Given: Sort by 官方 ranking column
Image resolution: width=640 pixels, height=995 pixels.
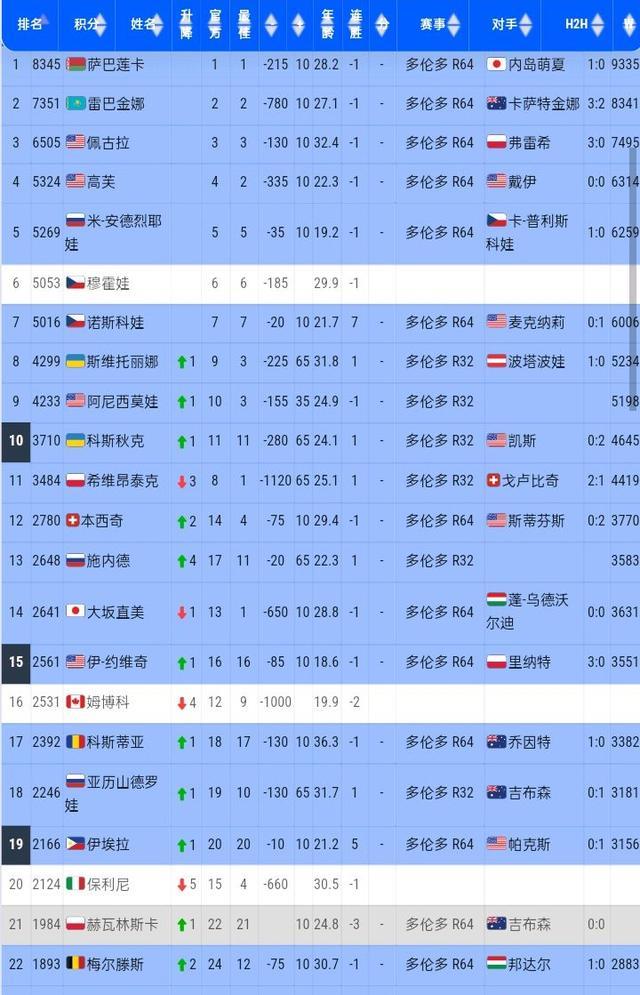Looking at the screenshot, I should coord(215,25).
